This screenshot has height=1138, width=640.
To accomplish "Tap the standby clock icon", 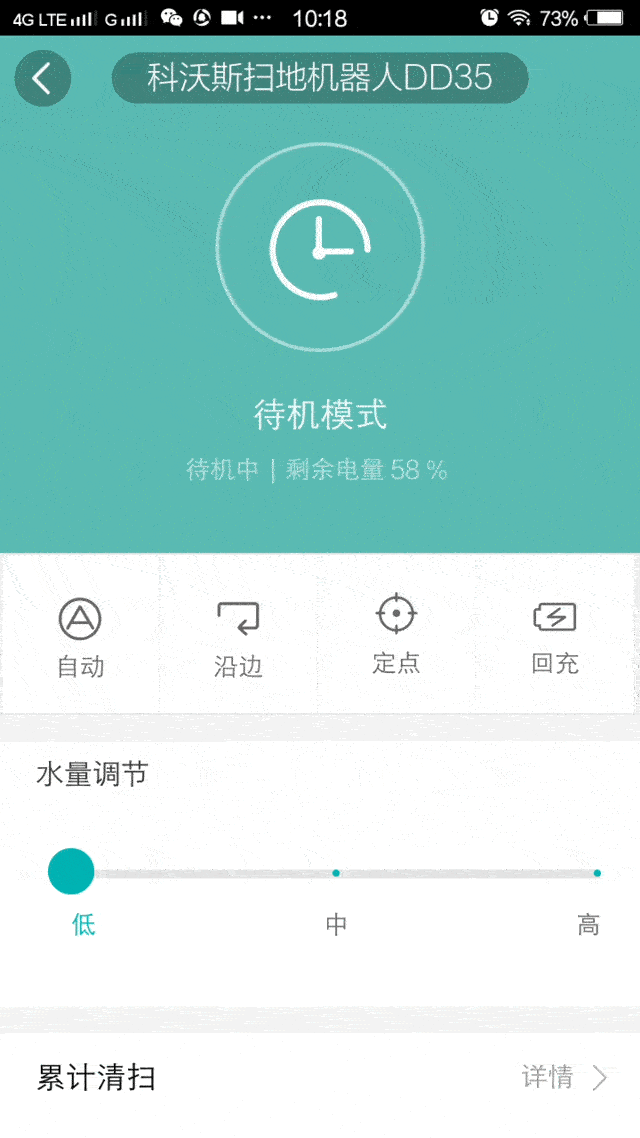I will [x=320, y=248].
